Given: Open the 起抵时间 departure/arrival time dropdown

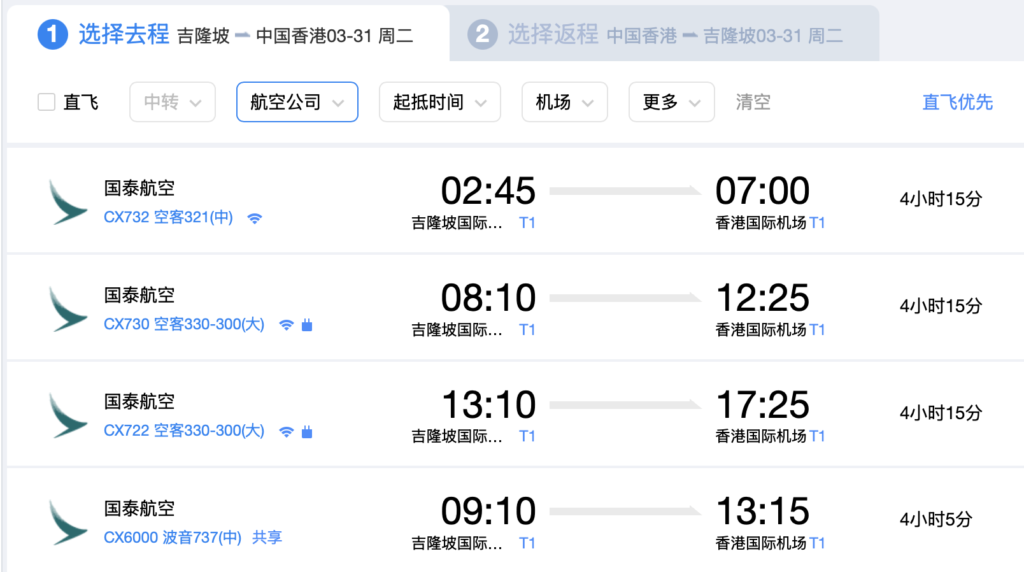Looking at the screenshot, I should [x=439, y=102].
